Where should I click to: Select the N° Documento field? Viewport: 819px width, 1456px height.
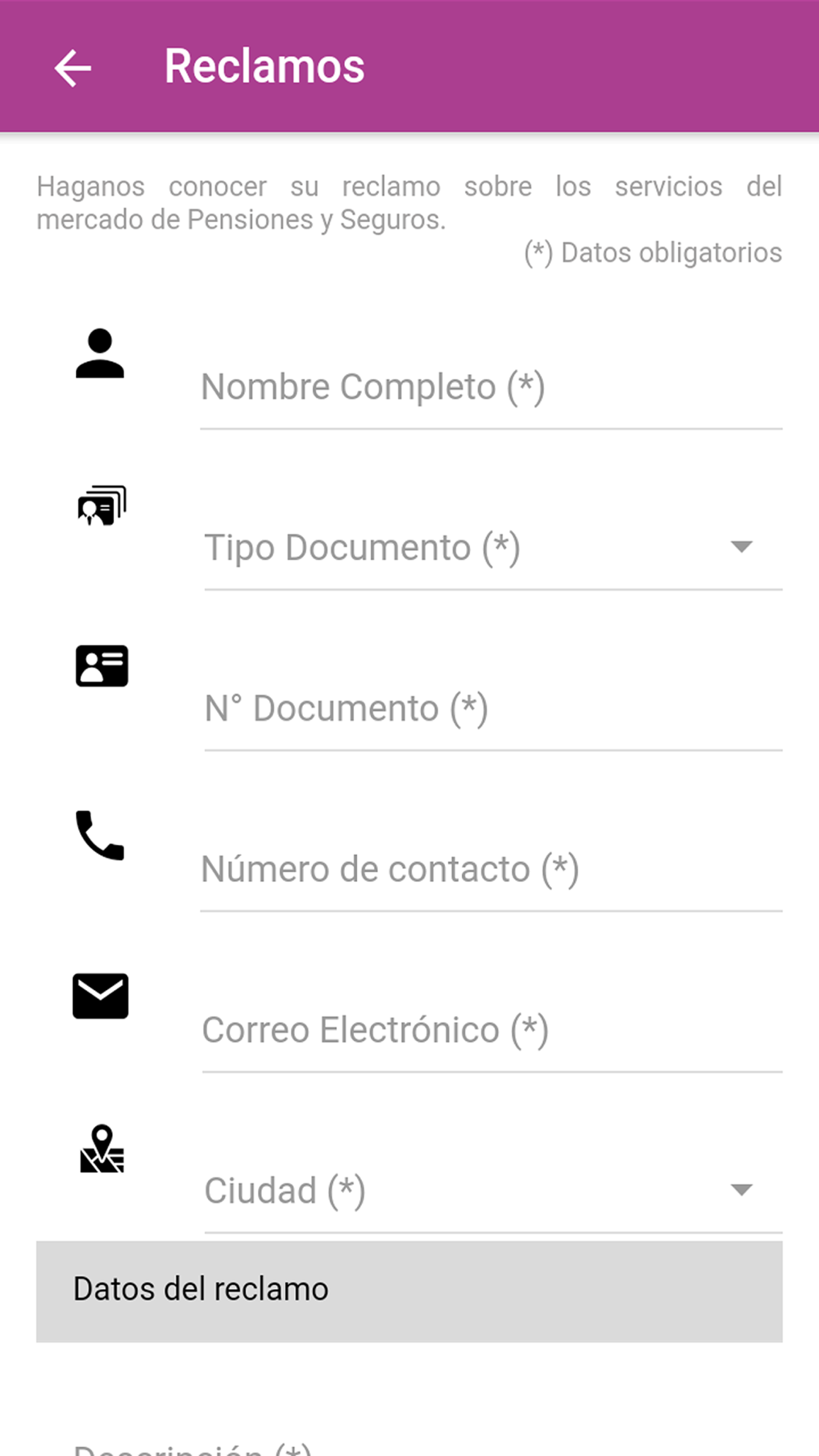coord(493,709)
